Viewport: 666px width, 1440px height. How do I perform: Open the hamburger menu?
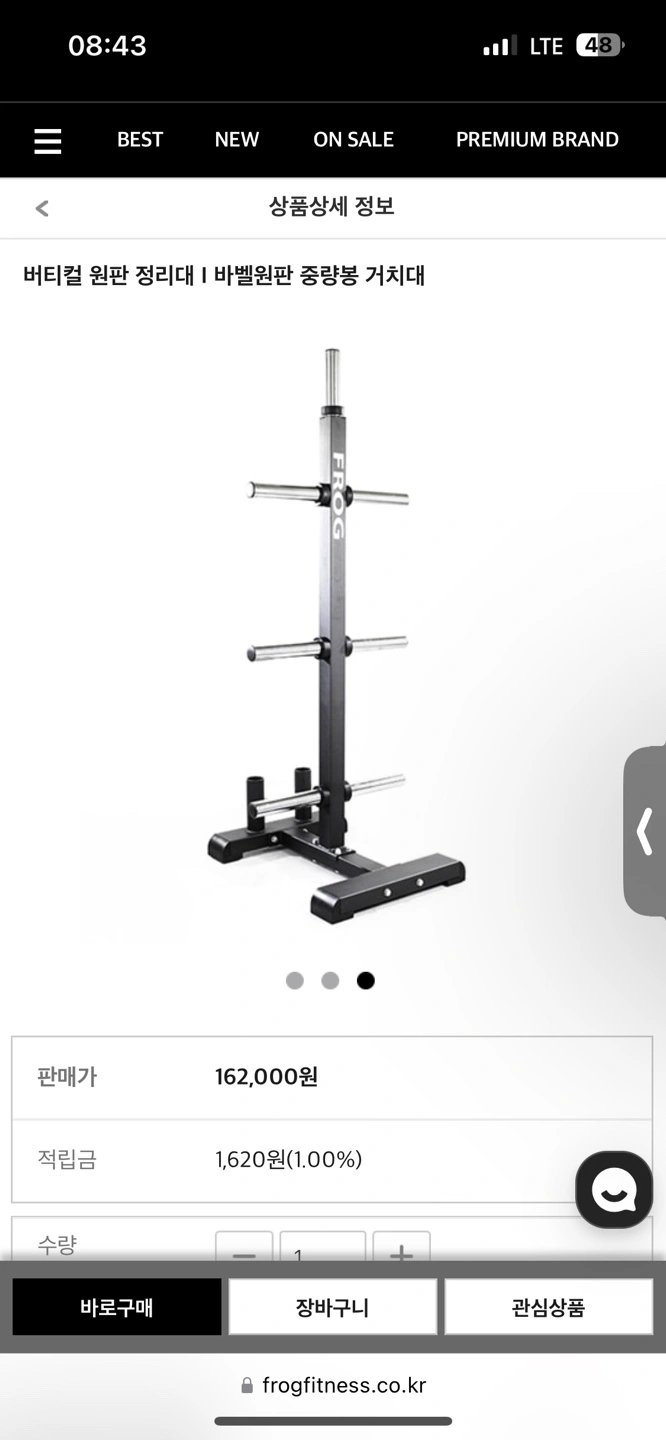click(x=48, y=141)
